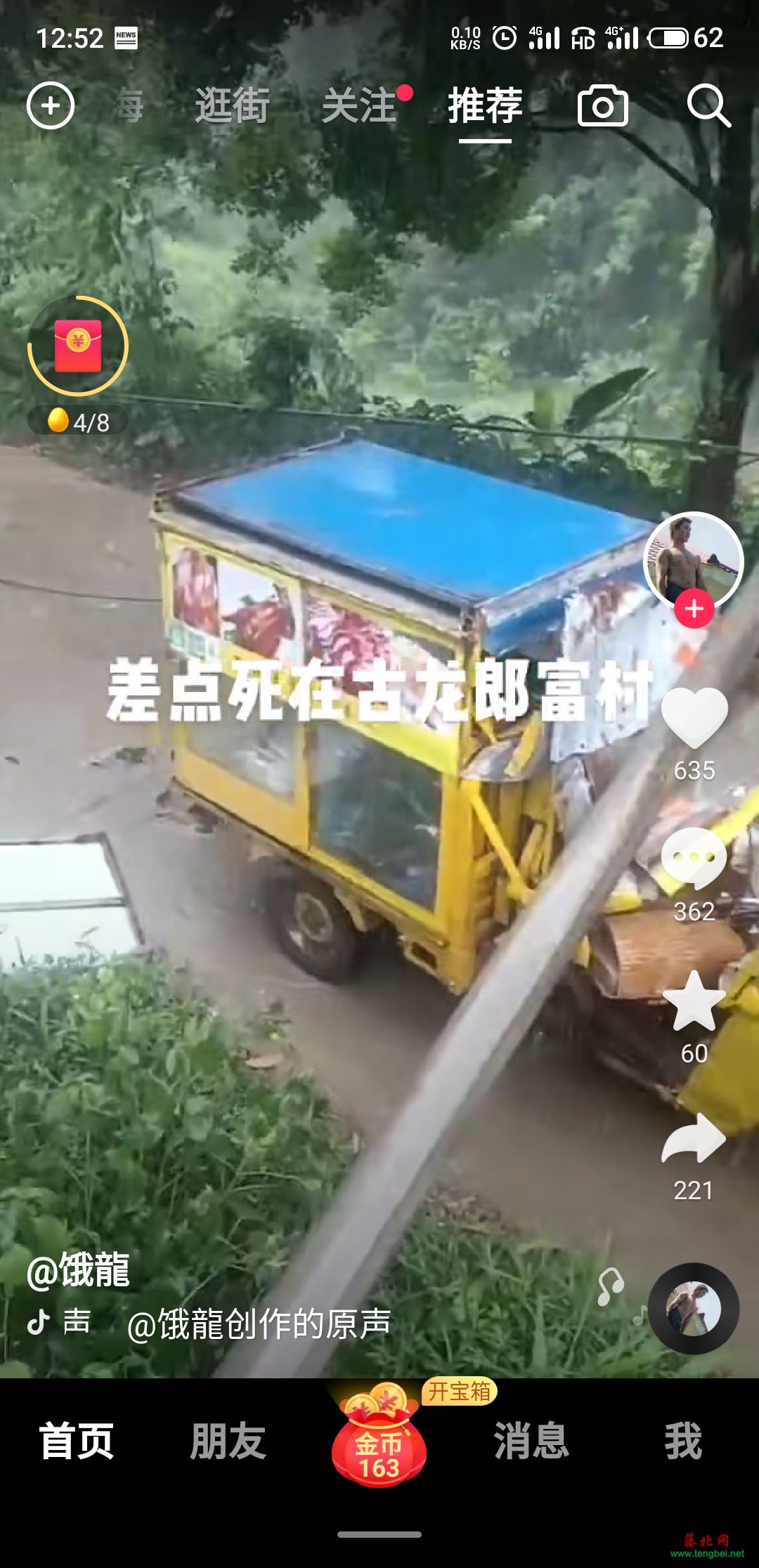Switch to the 逛街 tab
The image size is (759, 1568).
tap(232, 106)
